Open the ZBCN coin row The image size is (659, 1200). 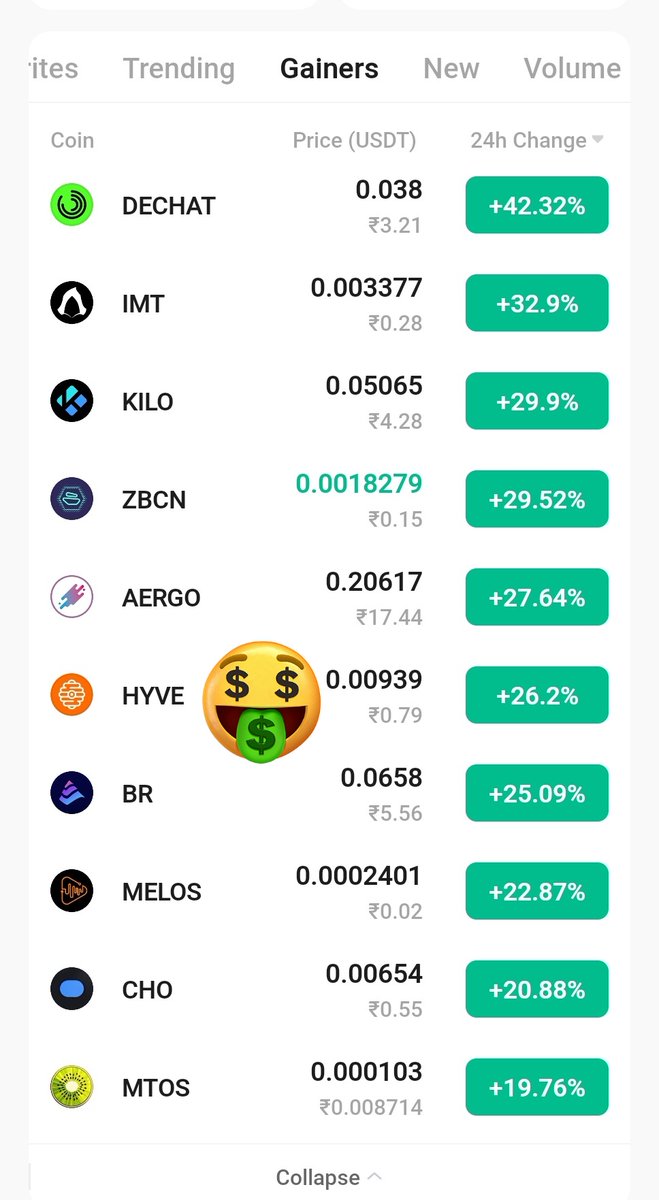pos(329,499)
